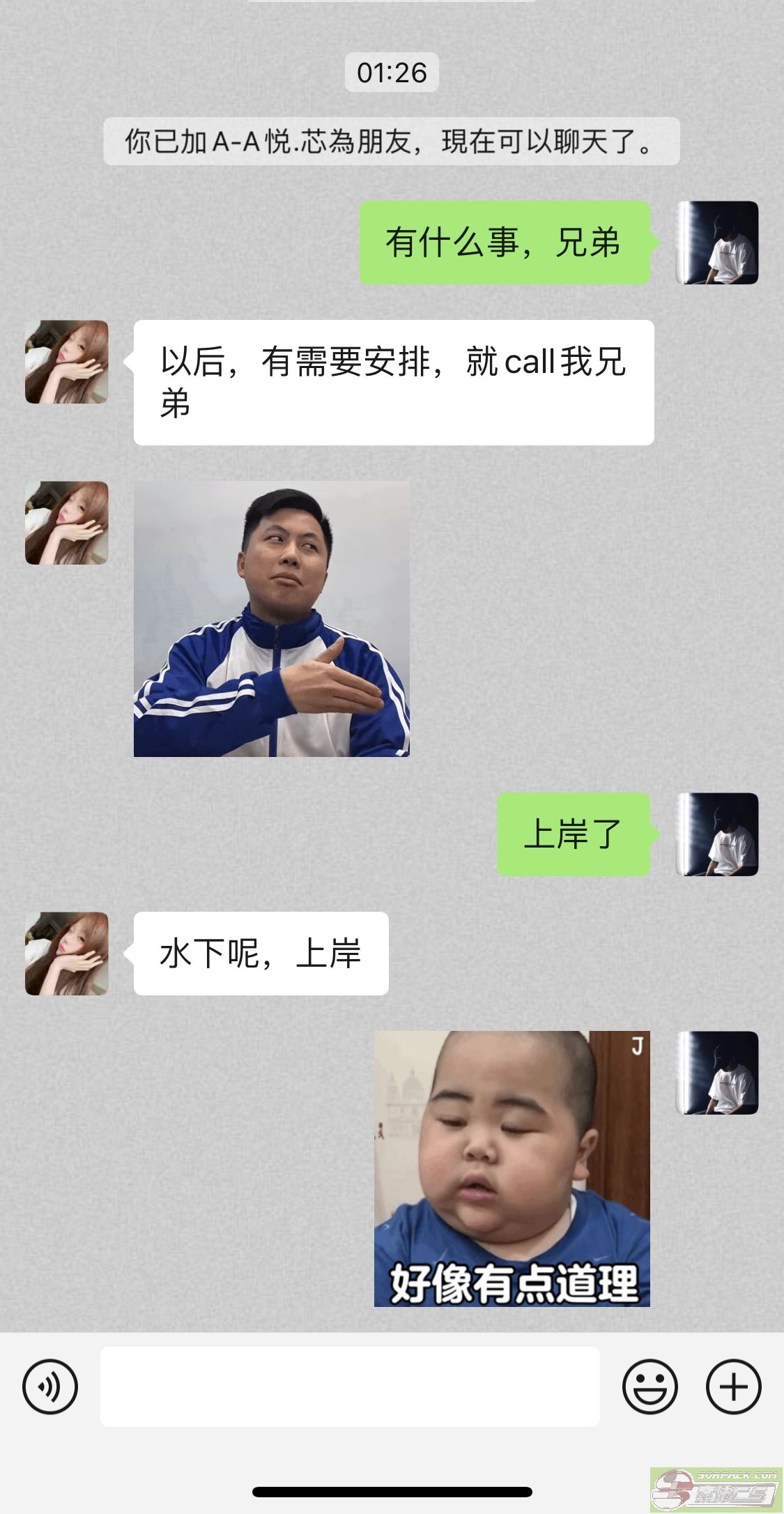Open contact avatar beside 水下呢，上岸 message
This screenshot has width=784, height=1514.
(x=67, y=953)
